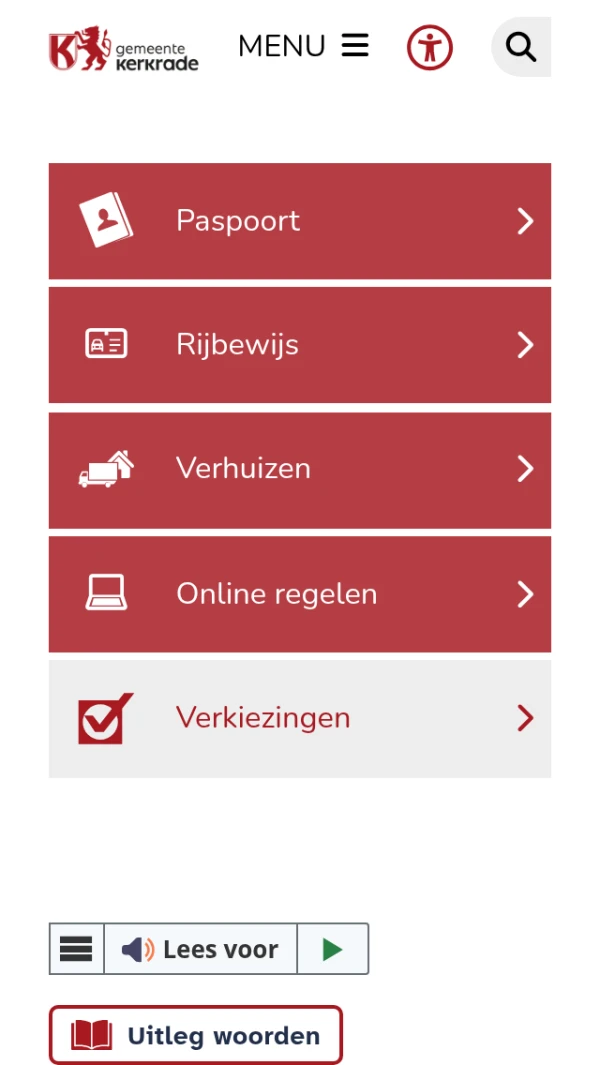Viewport: 600px width, 1065px height.
Task: Open the read-aloud settings menu
Action: [x=77, y=949]
